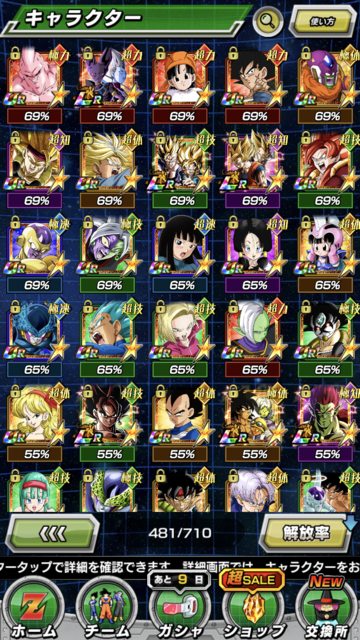
Task: Switch to the ホーム tab
Action: (x=34, y=608)
